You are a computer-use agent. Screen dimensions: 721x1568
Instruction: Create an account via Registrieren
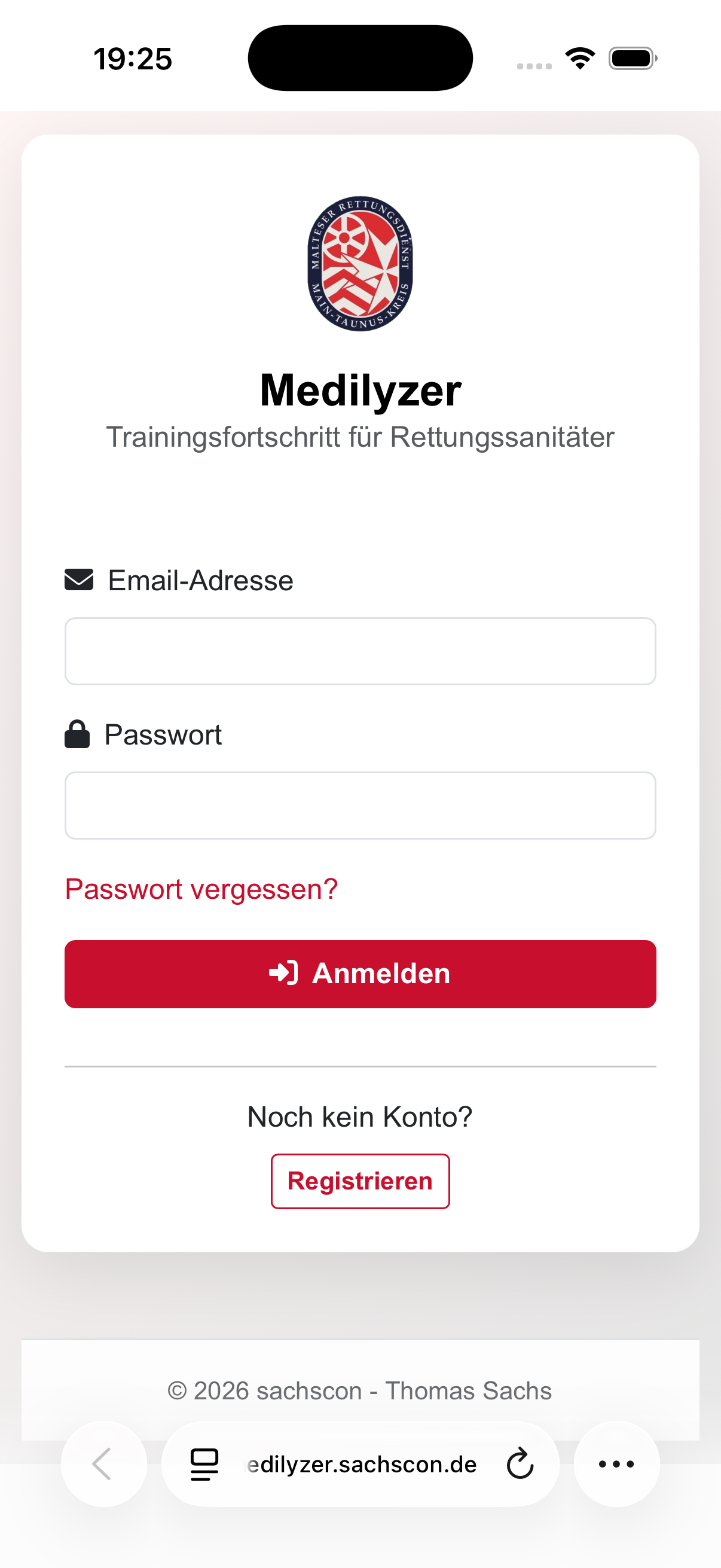pyautogui.click(x=360, y=1181)
